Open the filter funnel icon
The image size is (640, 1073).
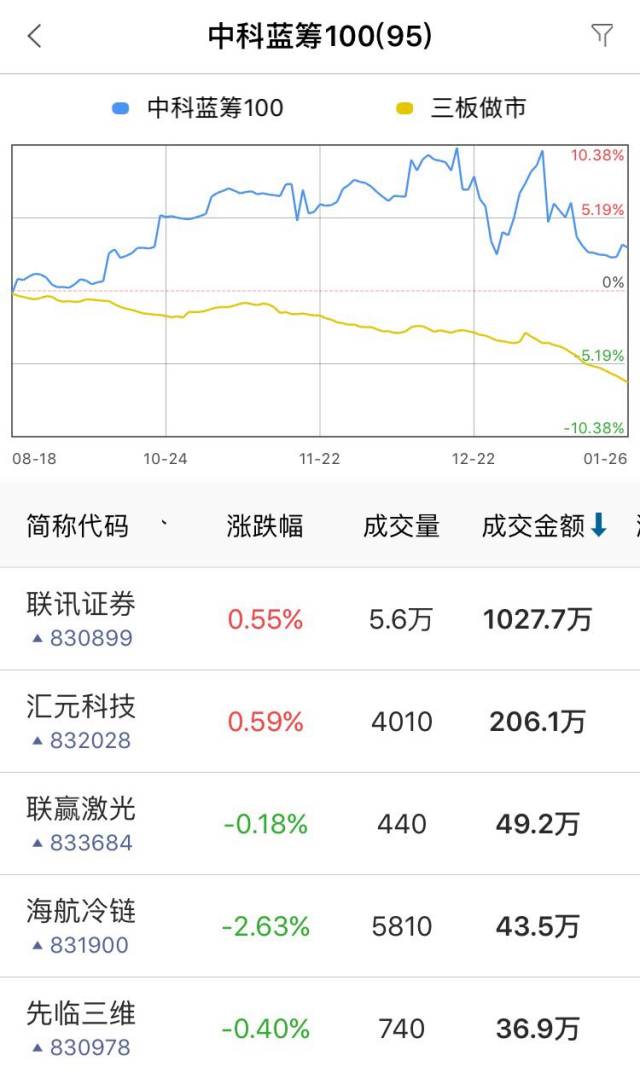[x=602, y=35]
